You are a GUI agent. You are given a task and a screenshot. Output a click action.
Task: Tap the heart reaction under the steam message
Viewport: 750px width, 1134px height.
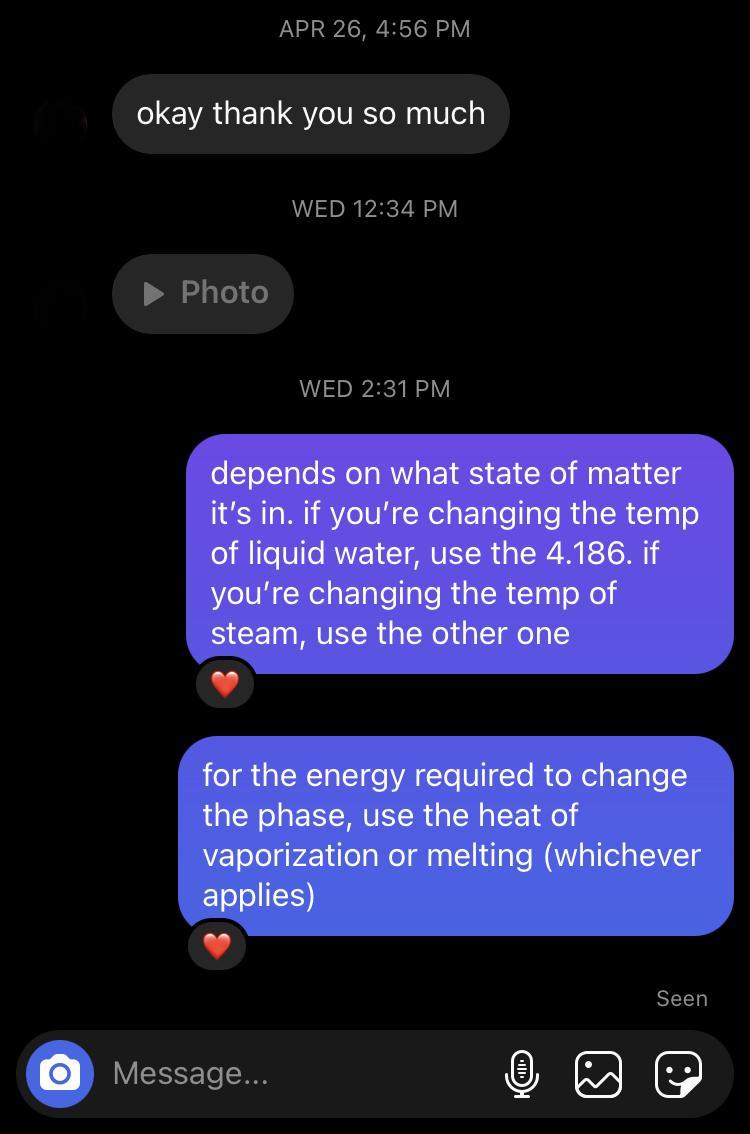coord(225,684)
